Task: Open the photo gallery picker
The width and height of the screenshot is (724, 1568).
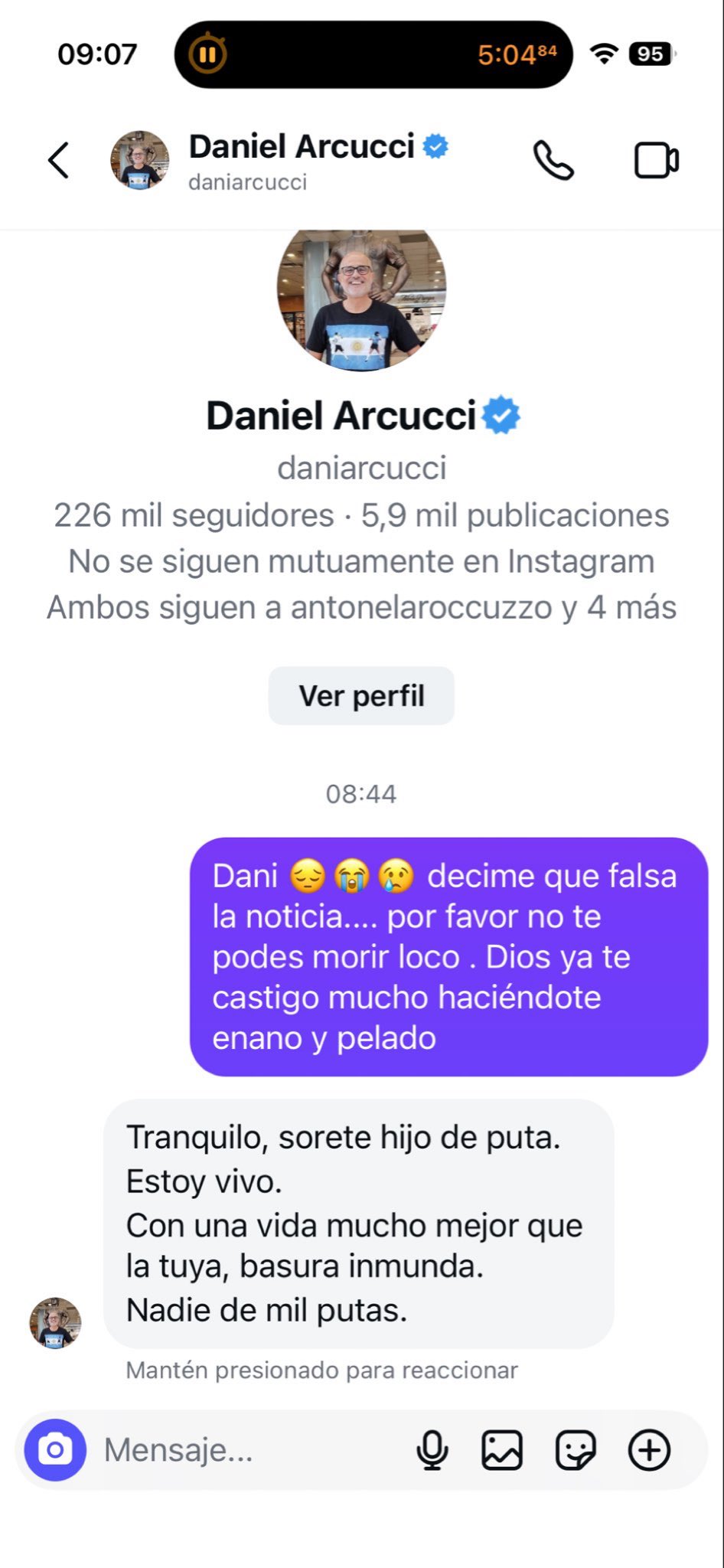Action: (x=501, y=1449)
